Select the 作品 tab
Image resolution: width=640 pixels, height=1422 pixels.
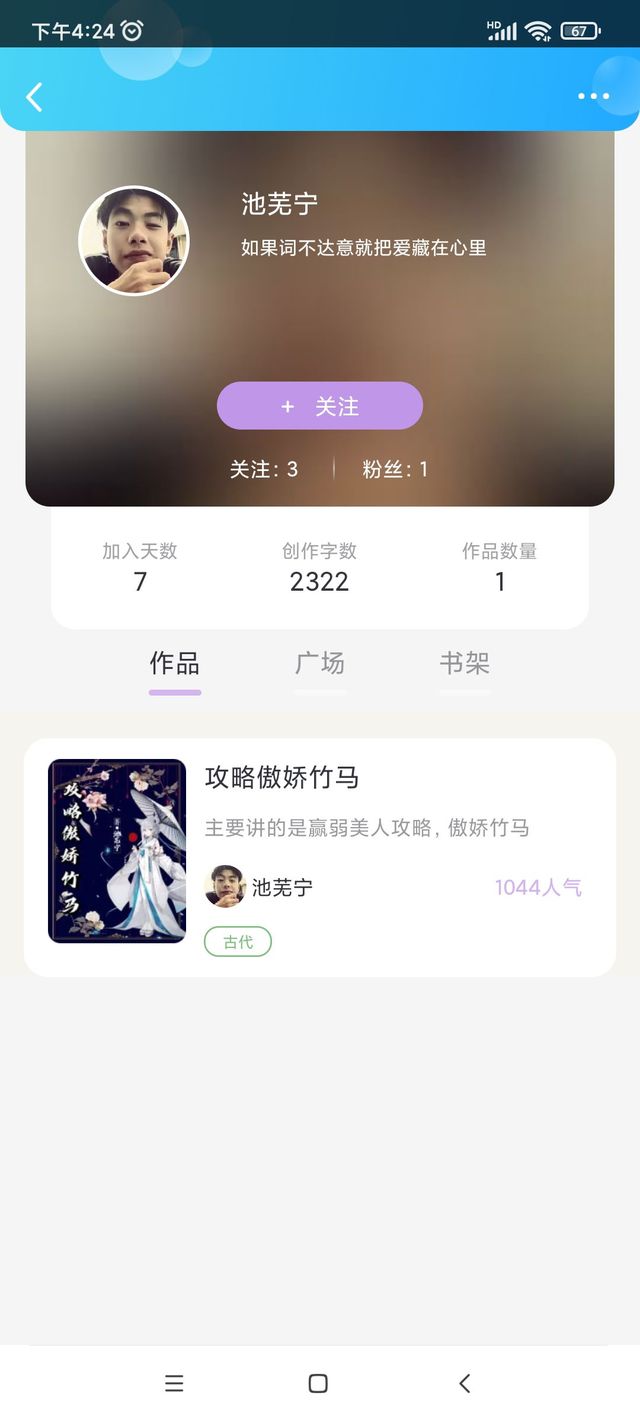tap(175, 663)
